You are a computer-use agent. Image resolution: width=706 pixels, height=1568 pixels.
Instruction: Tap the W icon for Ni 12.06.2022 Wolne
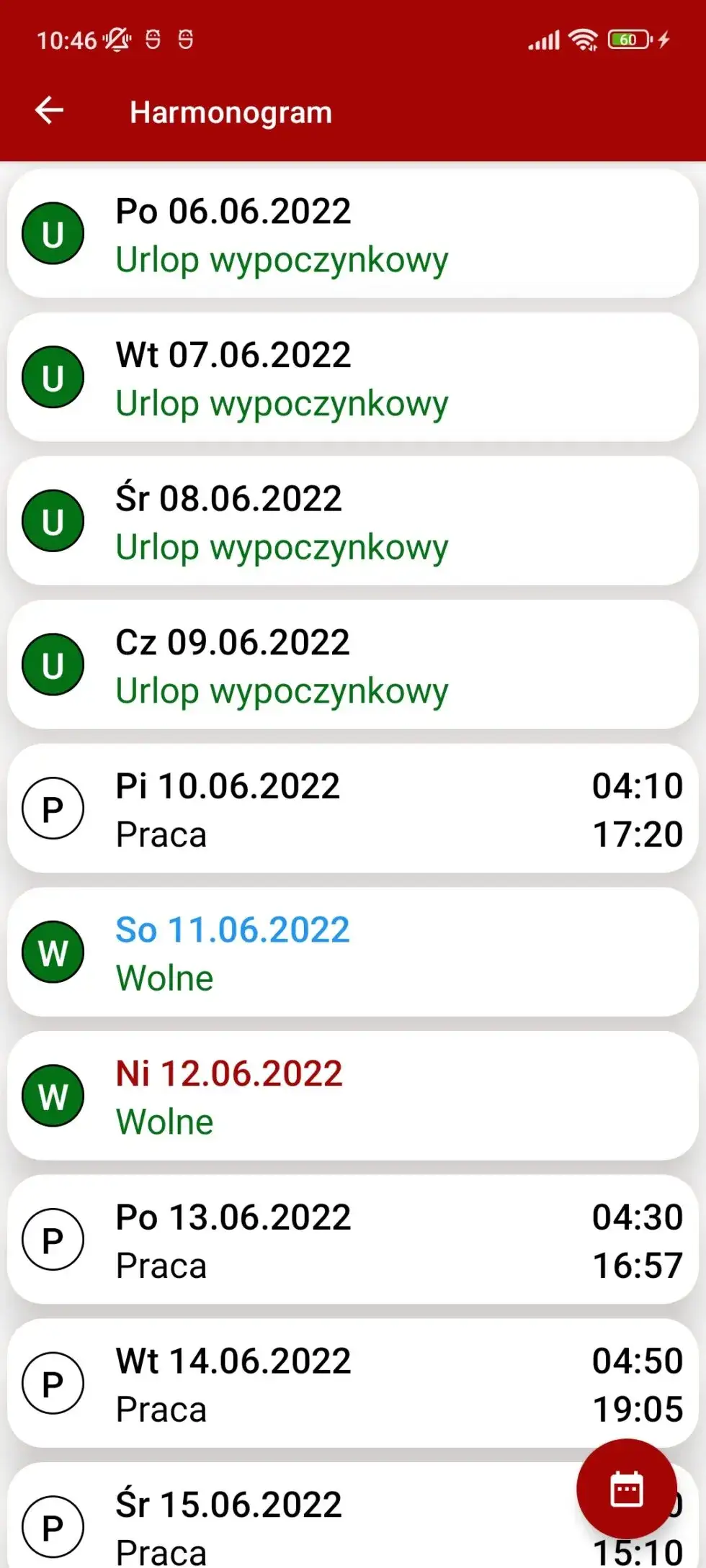tap(53, 1096)
